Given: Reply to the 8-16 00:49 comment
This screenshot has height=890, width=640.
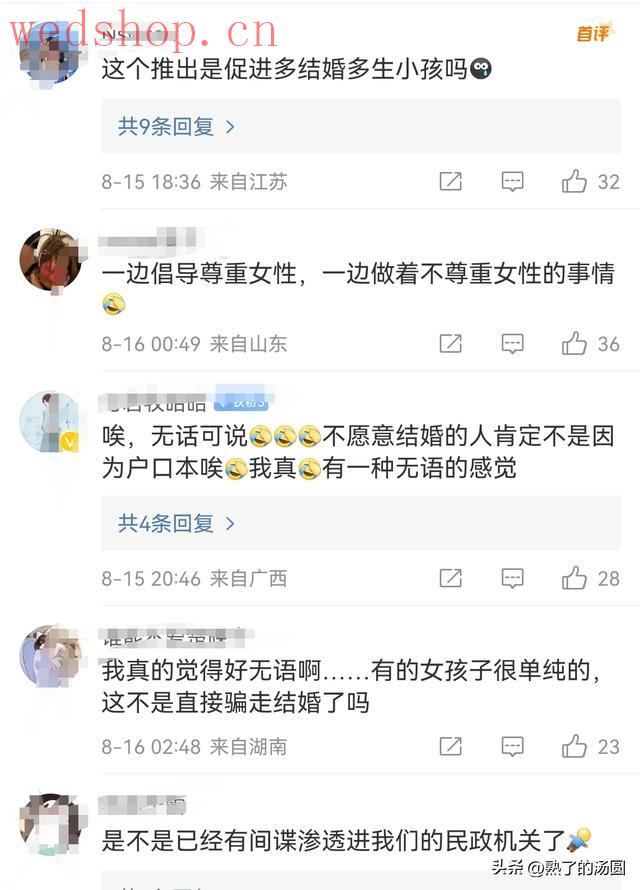Looking at the screenshot, I should click(x=512, y=344).
